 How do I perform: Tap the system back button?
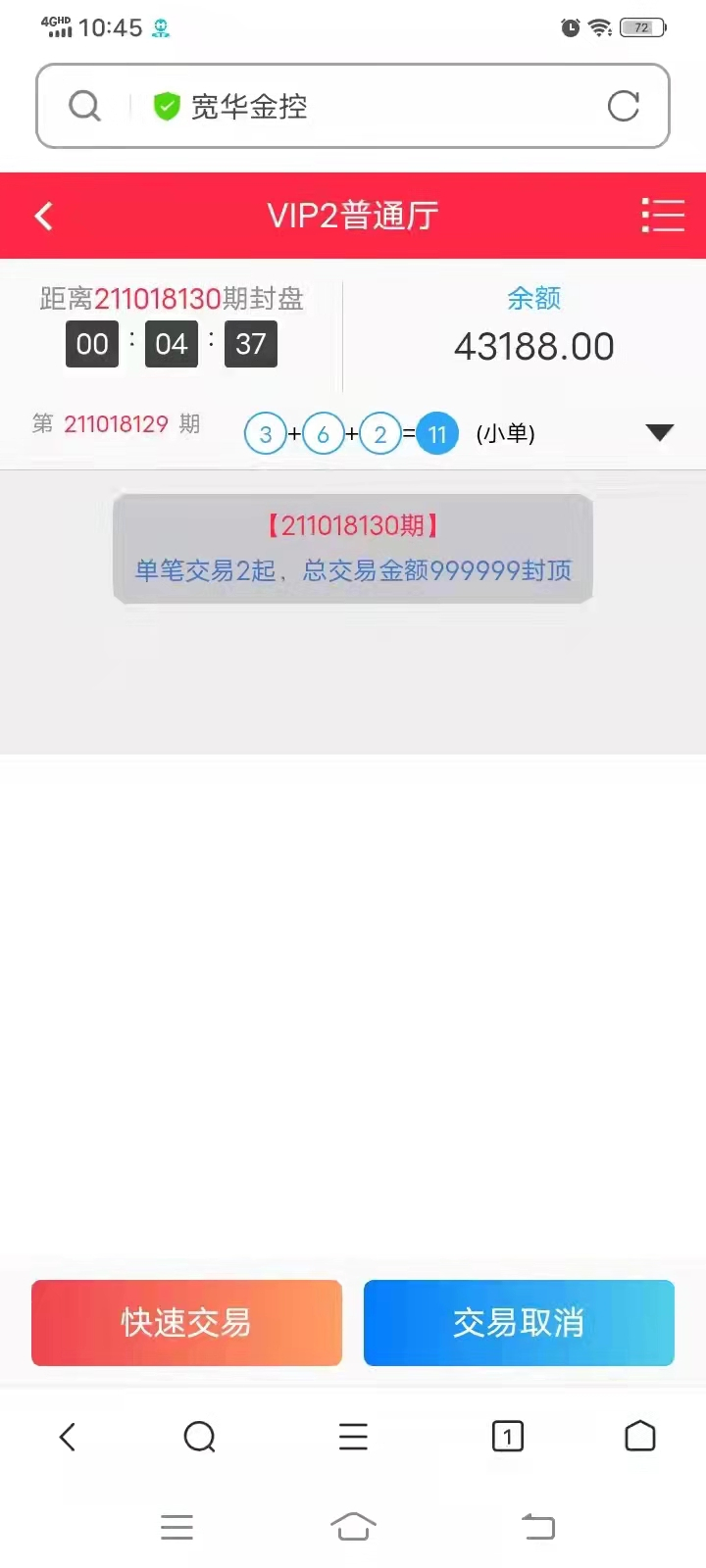(537, 1526)
